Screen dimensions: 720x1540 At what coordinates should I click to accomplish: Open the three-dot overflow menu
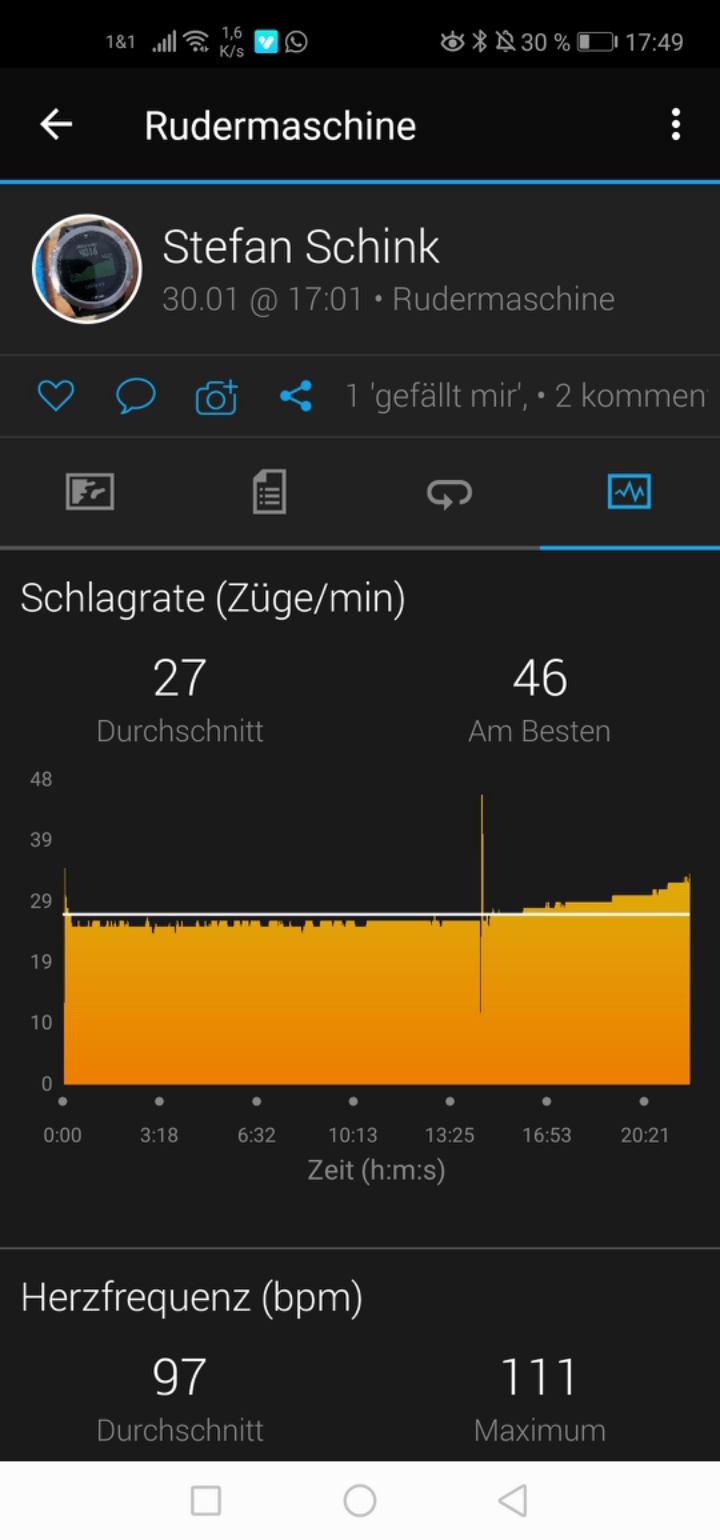[x=676, y=125]
